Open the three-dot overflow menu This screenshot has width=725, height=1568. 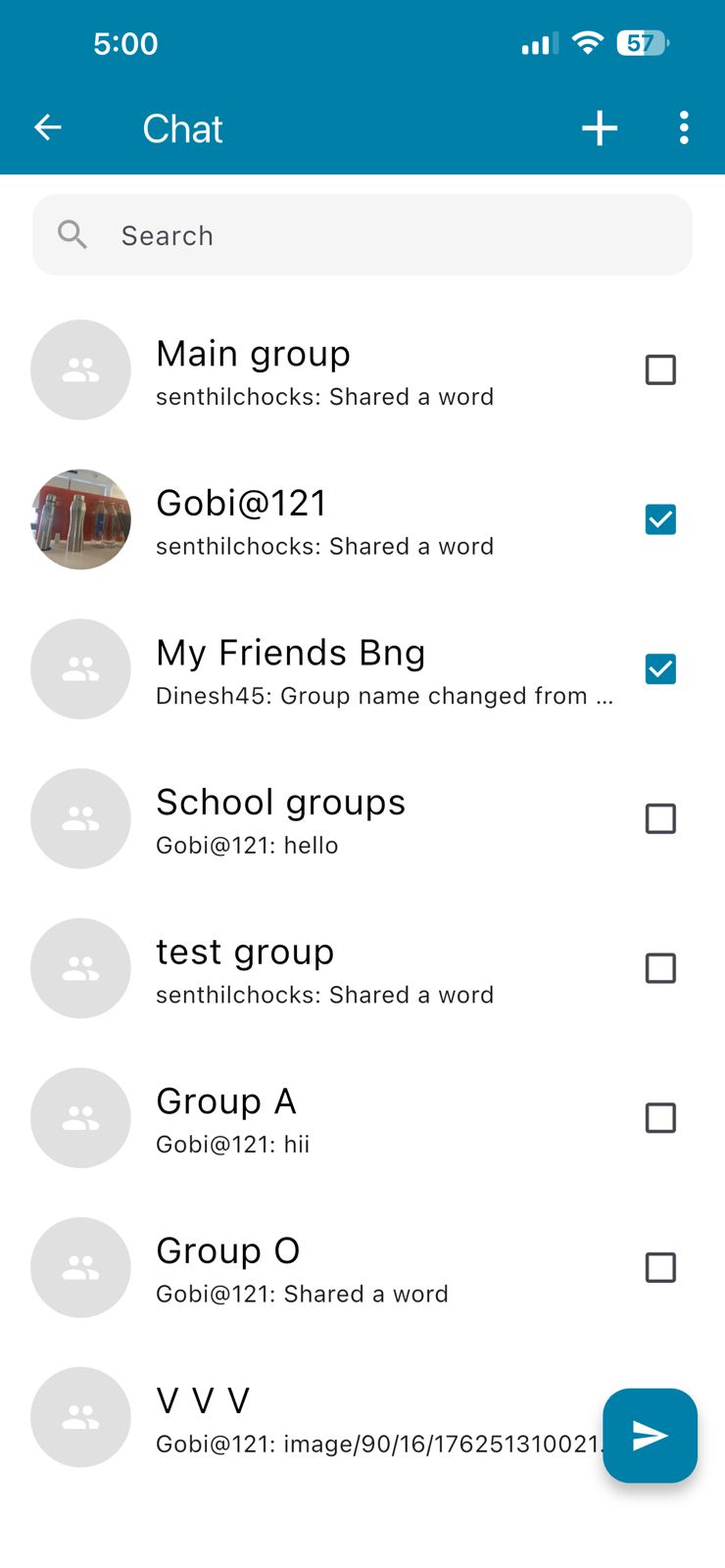point(684,128)
